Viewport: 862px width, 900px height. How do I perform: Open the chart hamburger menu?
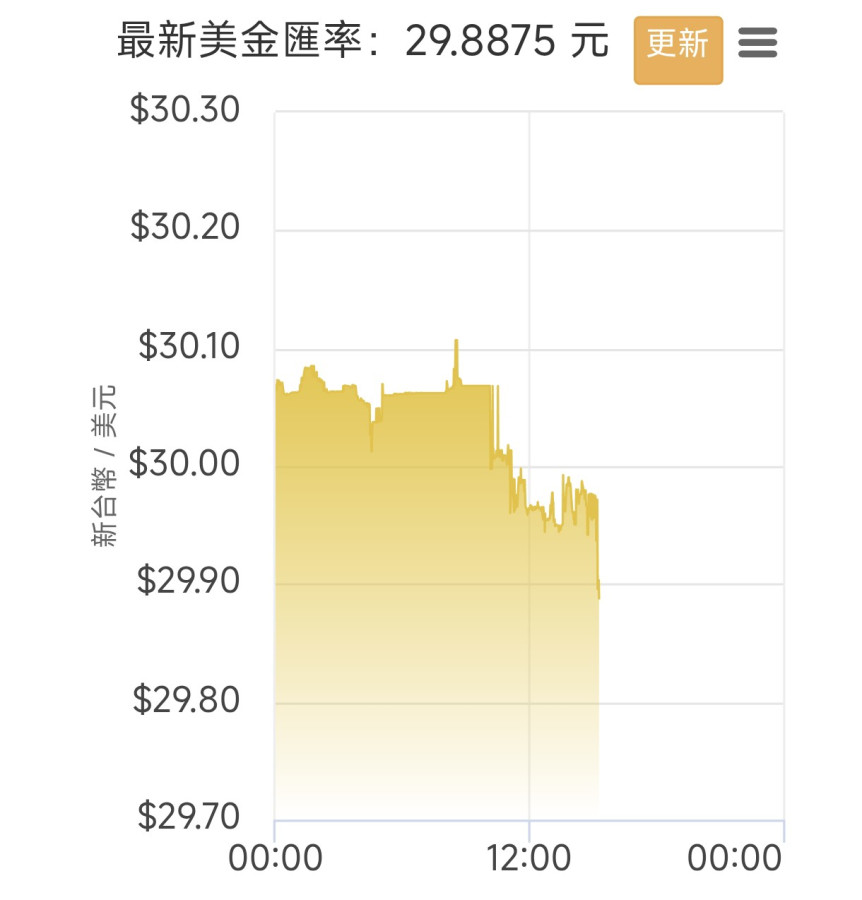click(757, 43)
